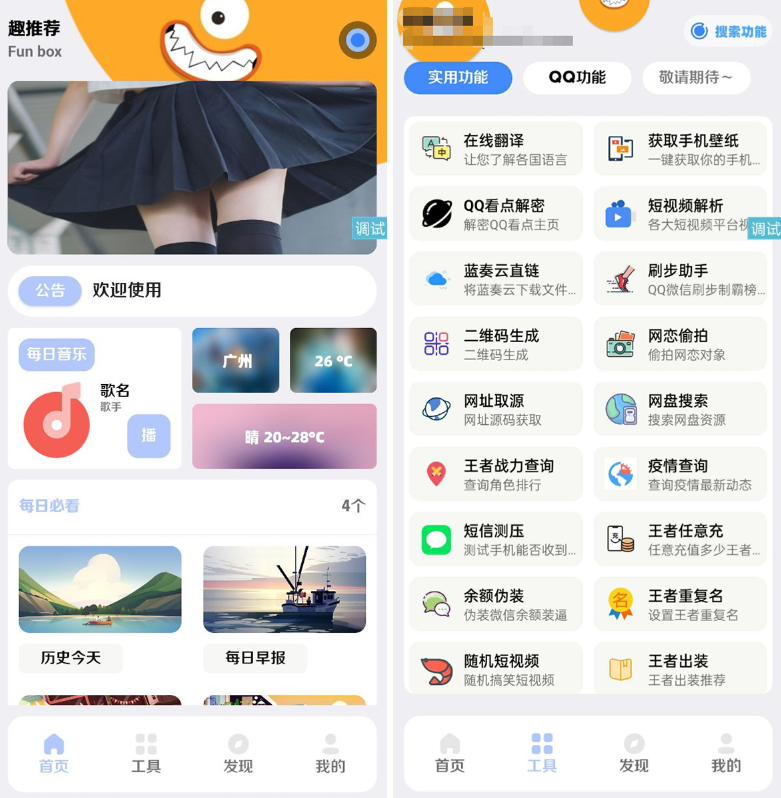Select the 刷步助手 step counter helper
The image size is (781, 798).
680,278
